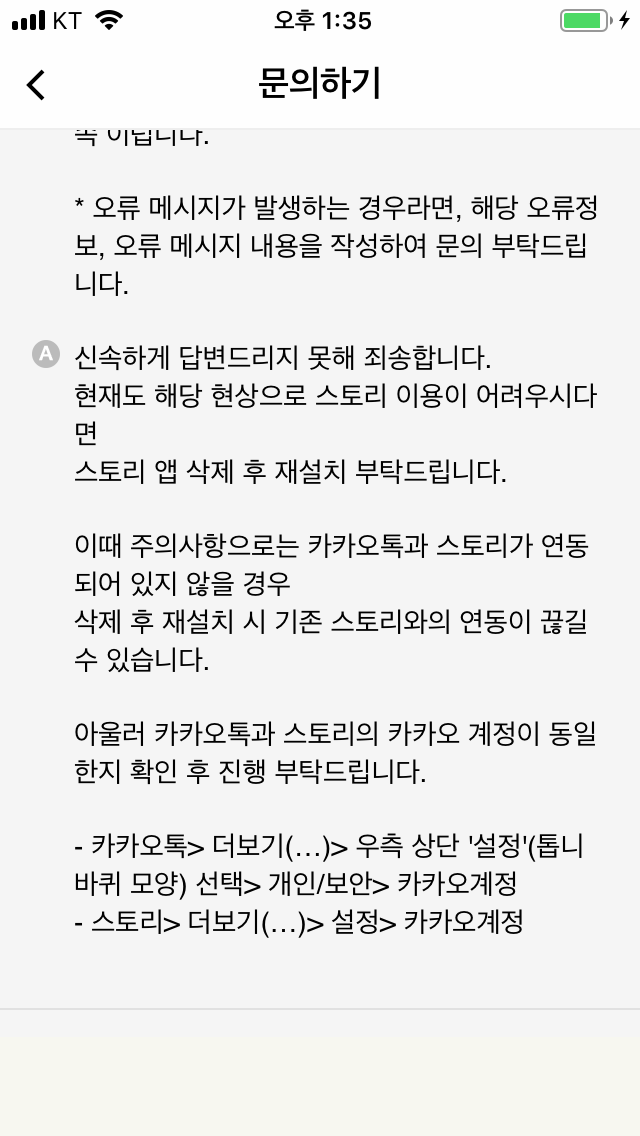
Task: Go back from the 문의하기 page
Action: coord(36,85)
